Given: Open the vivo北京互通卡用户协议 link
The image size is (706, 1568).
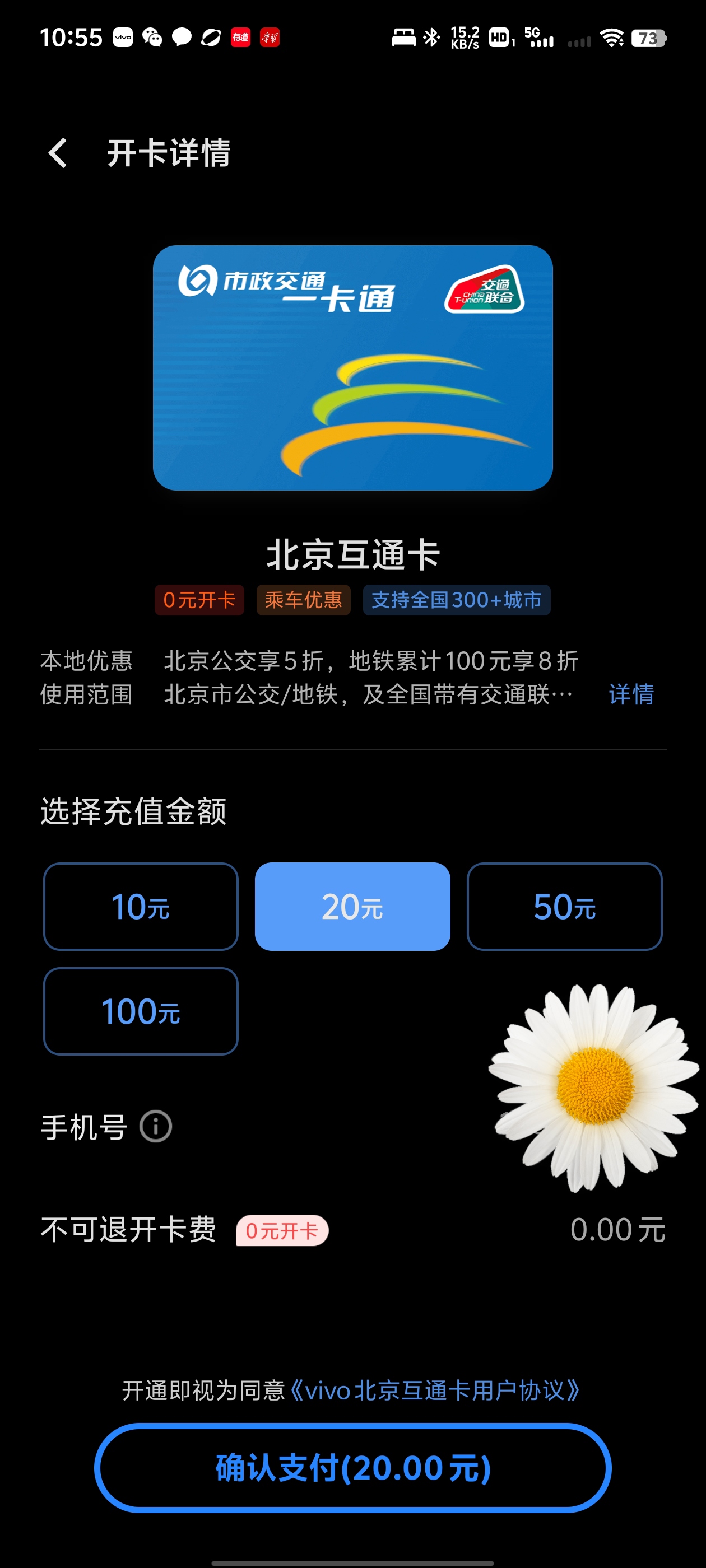Looking at the screenshot, I should coord(435,1391).
